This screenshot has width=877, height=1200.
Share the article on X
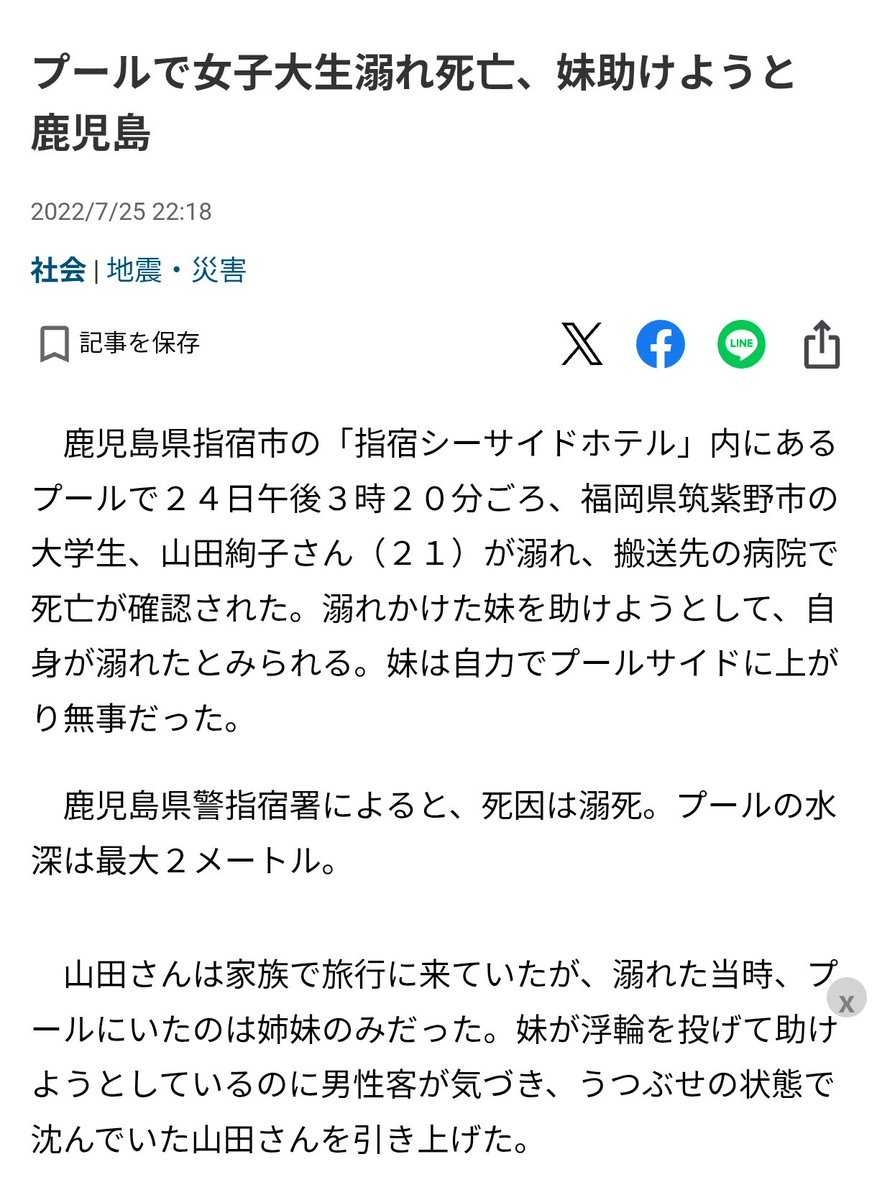[582, 346]
